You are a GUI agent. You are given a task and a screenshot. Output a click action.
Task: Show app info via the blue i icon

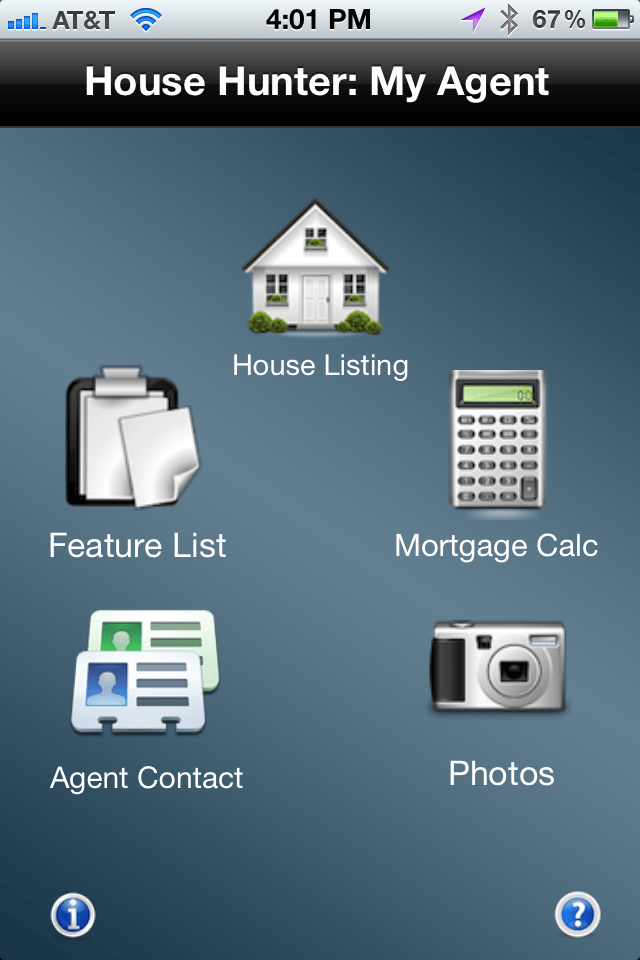point(73,914)
